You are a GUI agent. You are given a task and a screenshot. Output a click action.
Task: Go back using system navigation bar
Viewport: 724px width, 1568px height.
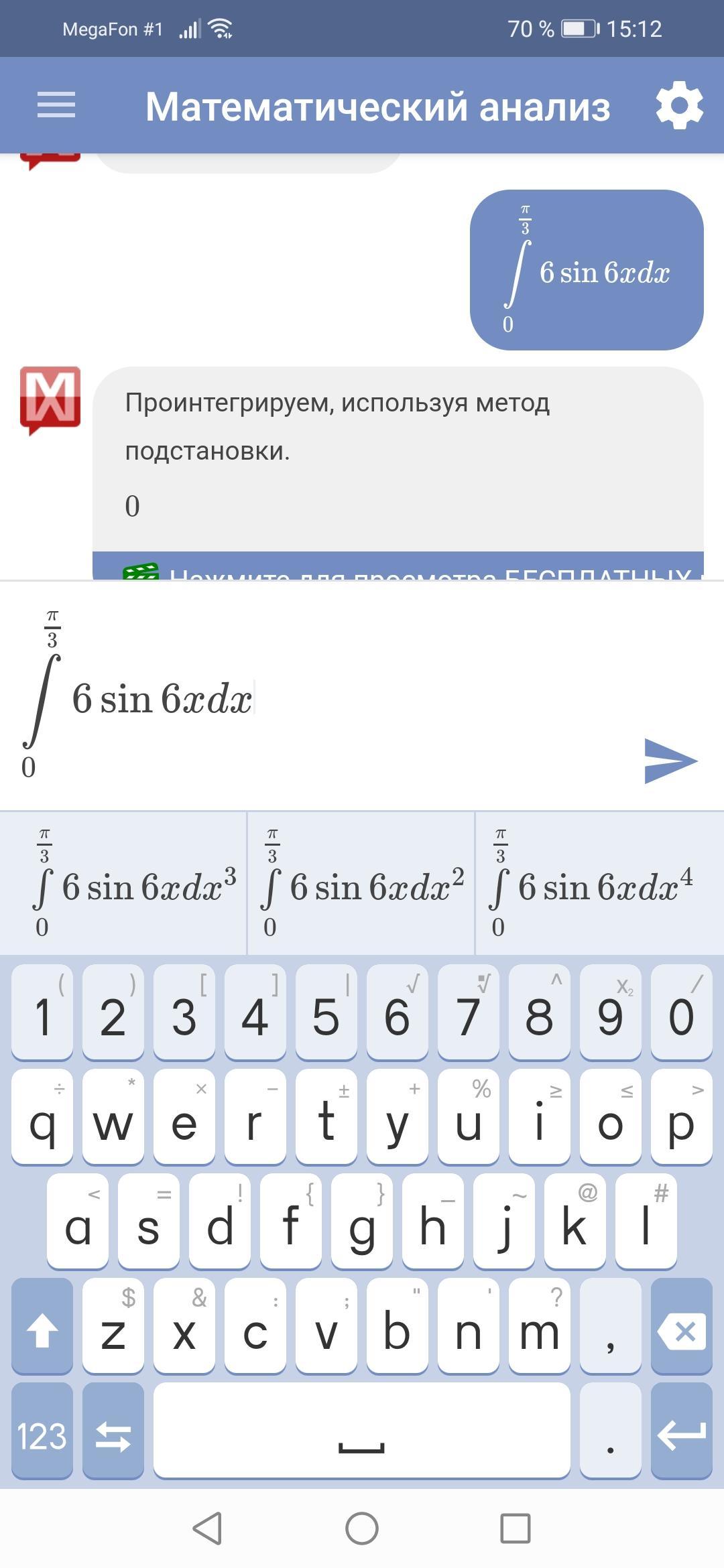click(x=207, y=1528)
